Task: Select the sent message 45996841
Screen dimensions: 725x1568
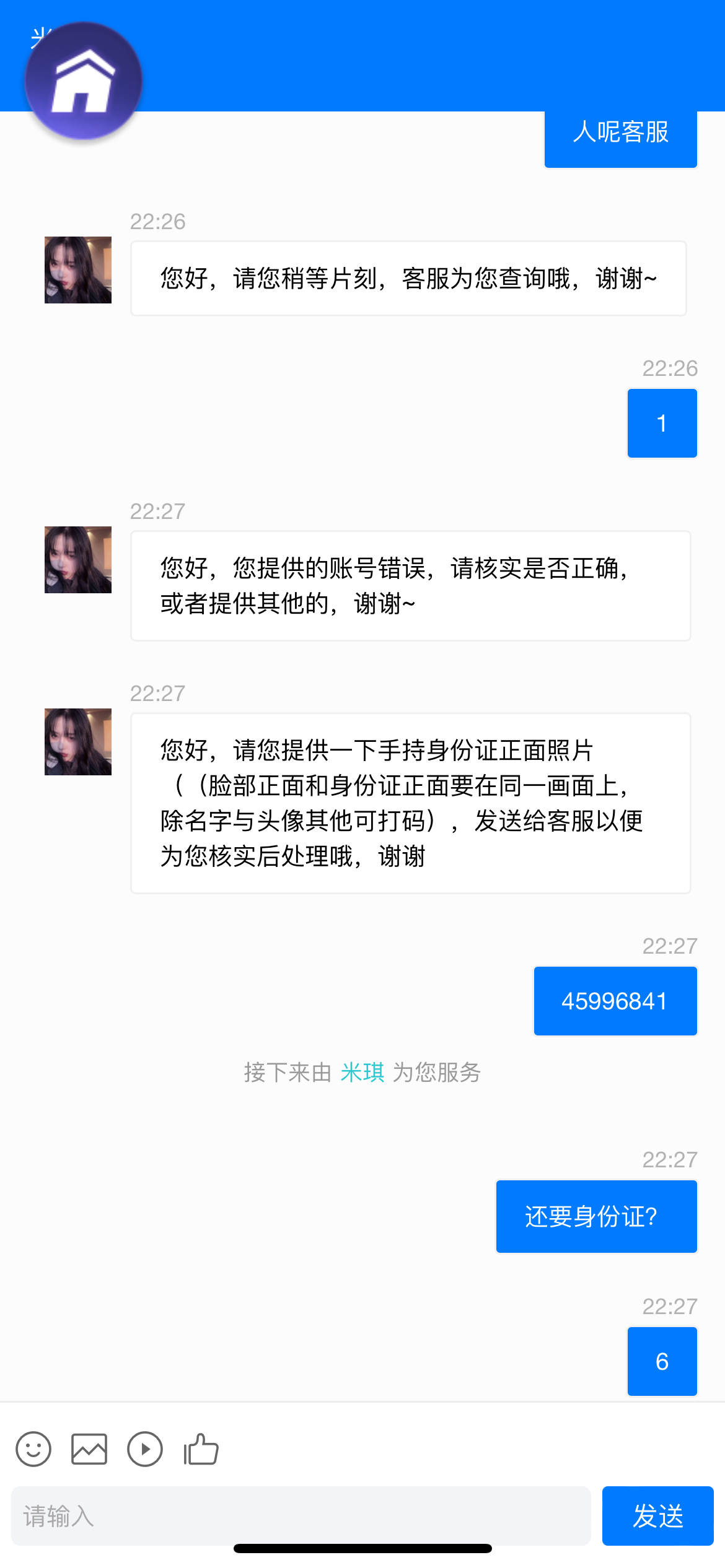Action: point(615,1000)
